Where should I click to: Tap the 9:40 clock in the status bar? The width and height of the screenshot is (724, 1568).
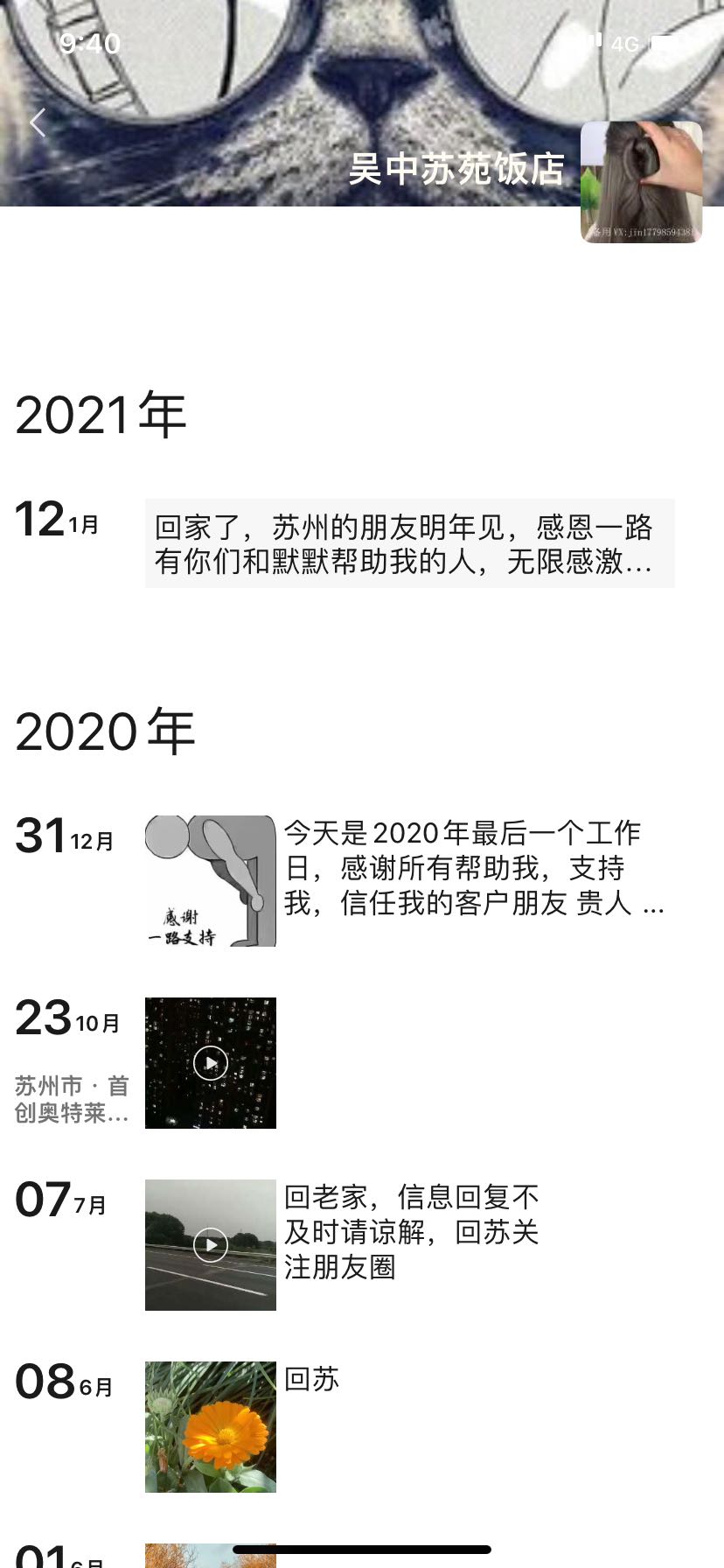(90, 43)
